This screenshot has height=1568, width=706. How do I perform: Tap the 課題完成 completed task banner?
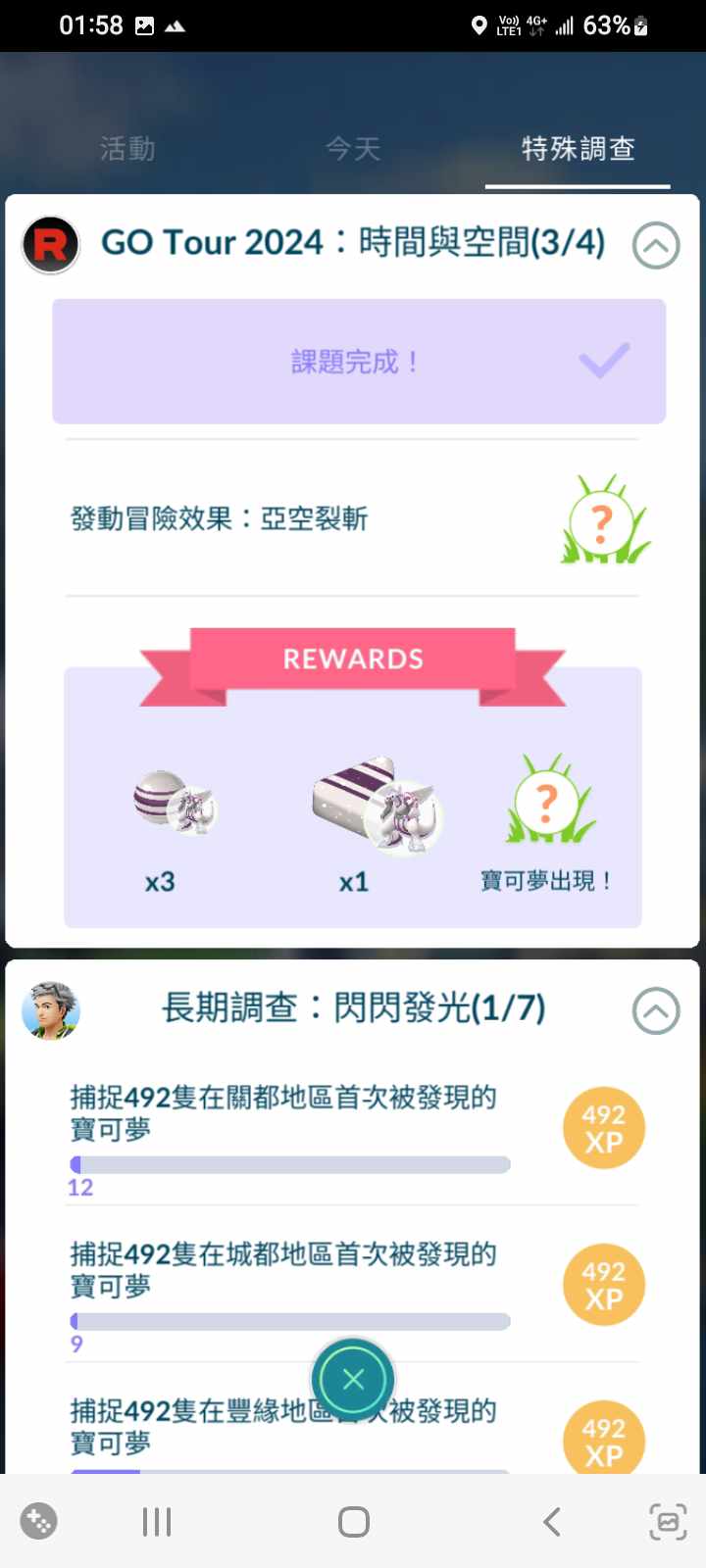click(x=359, y=362)
